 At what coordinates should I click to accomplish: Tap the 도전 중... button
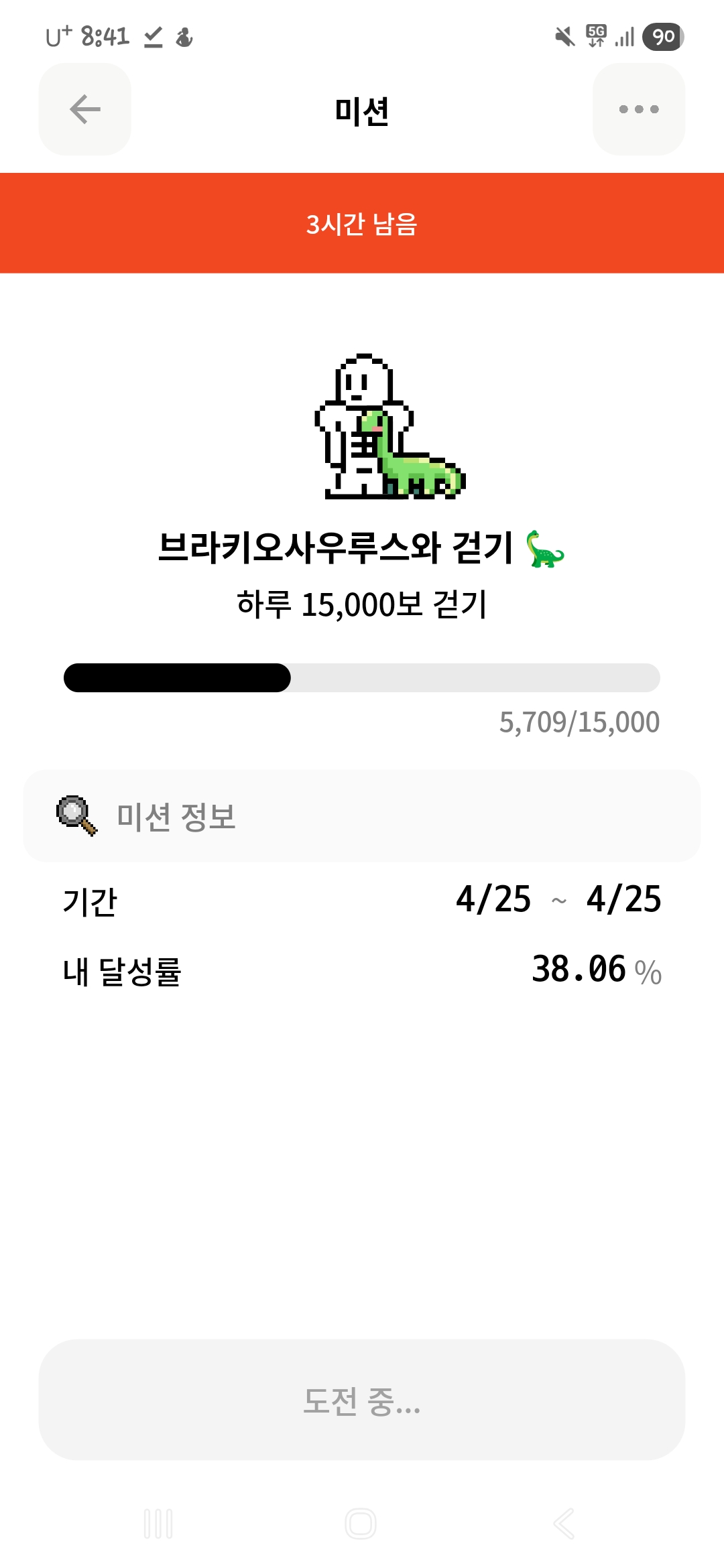362,1400
